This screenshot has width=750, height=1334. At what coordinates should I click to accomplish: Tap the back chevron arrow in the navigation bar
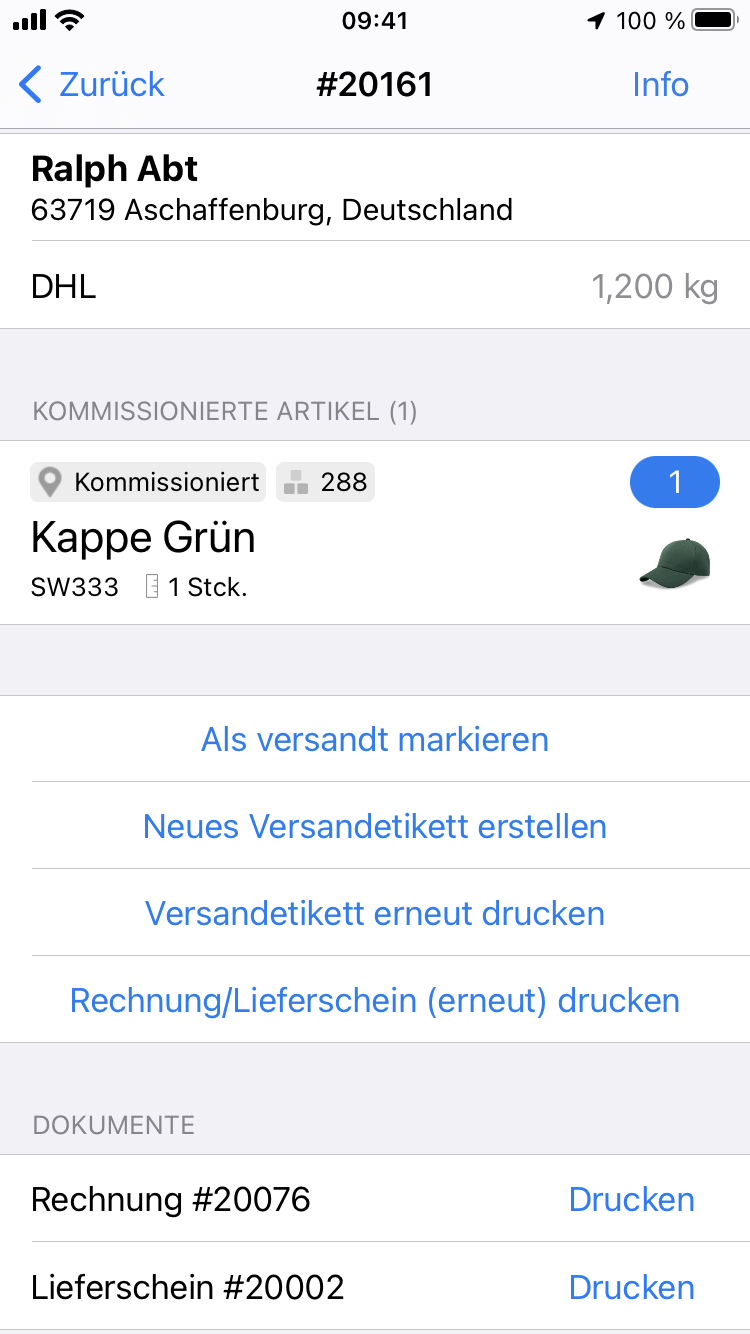click(30, 85)
